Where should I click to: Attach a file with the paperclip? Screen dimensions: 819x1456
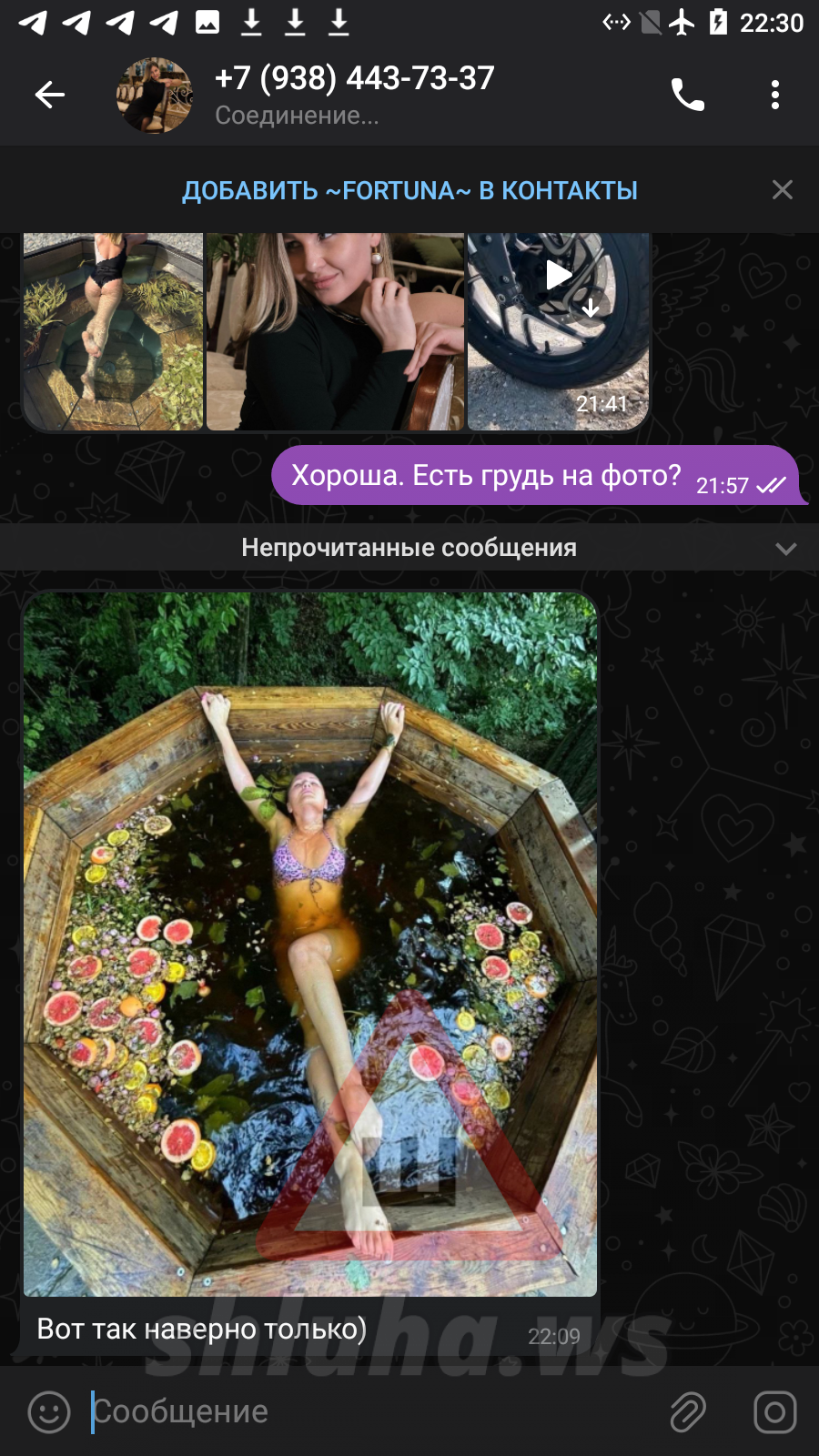tap(688, 1411)
